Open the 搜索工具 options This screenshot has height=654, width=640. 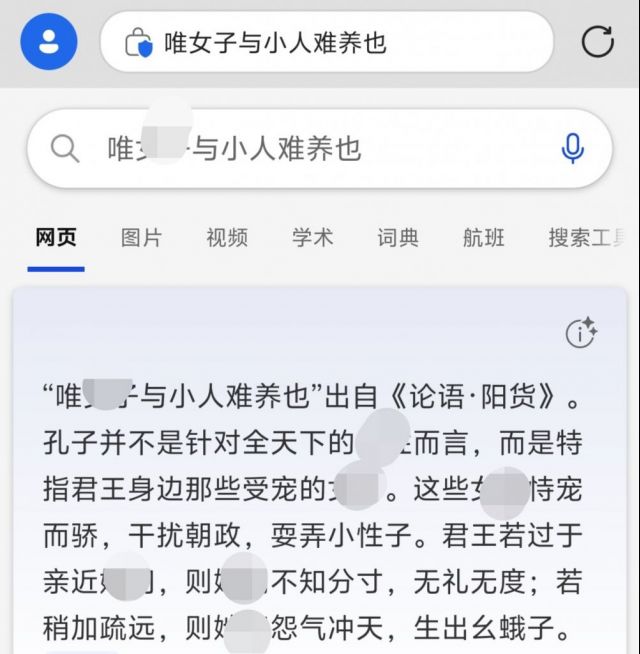[x=590, y=238]
